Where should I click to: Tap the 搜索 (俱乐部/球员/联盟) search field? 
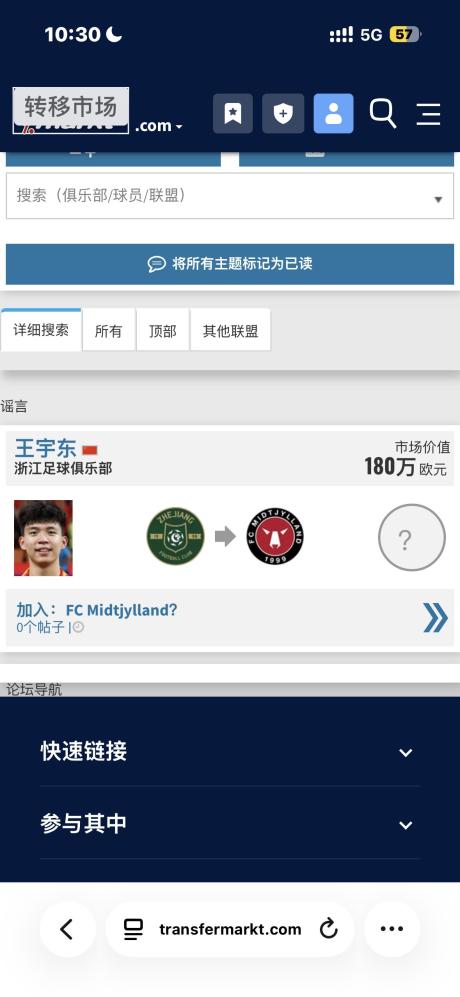coord(230,196)
